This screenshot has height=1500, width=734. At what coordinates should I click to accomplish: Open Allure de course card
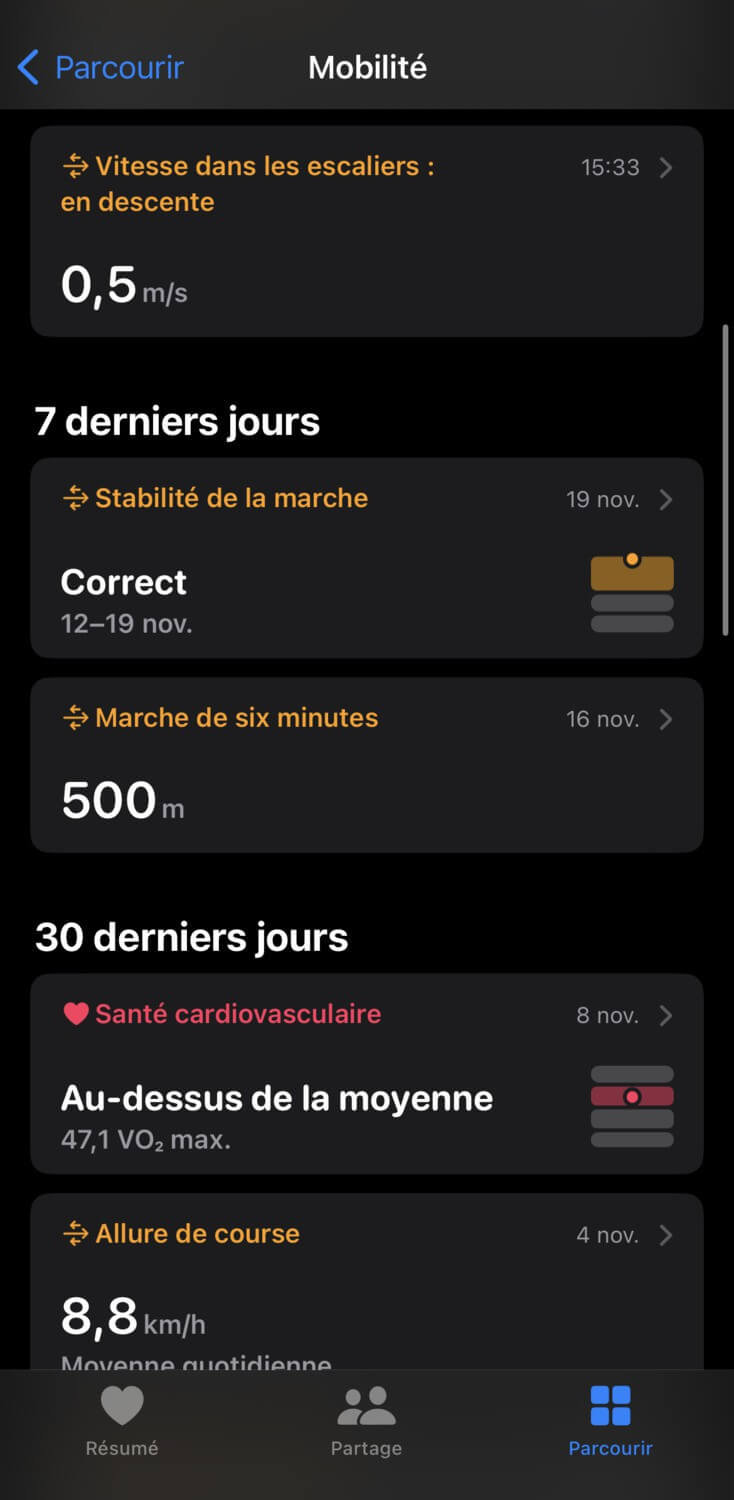click(367, 1282)
